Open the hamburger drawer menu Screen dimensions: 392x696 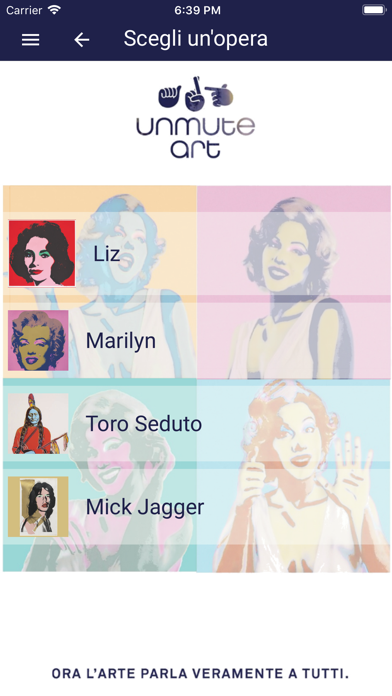point(31,40)
